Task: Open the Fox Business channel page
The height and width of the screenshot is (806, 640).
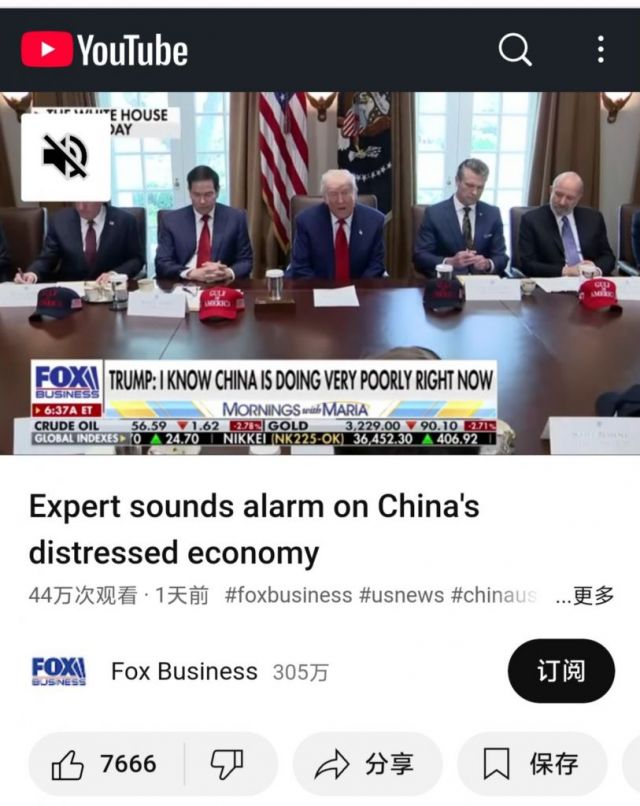Action: point(183,672)
